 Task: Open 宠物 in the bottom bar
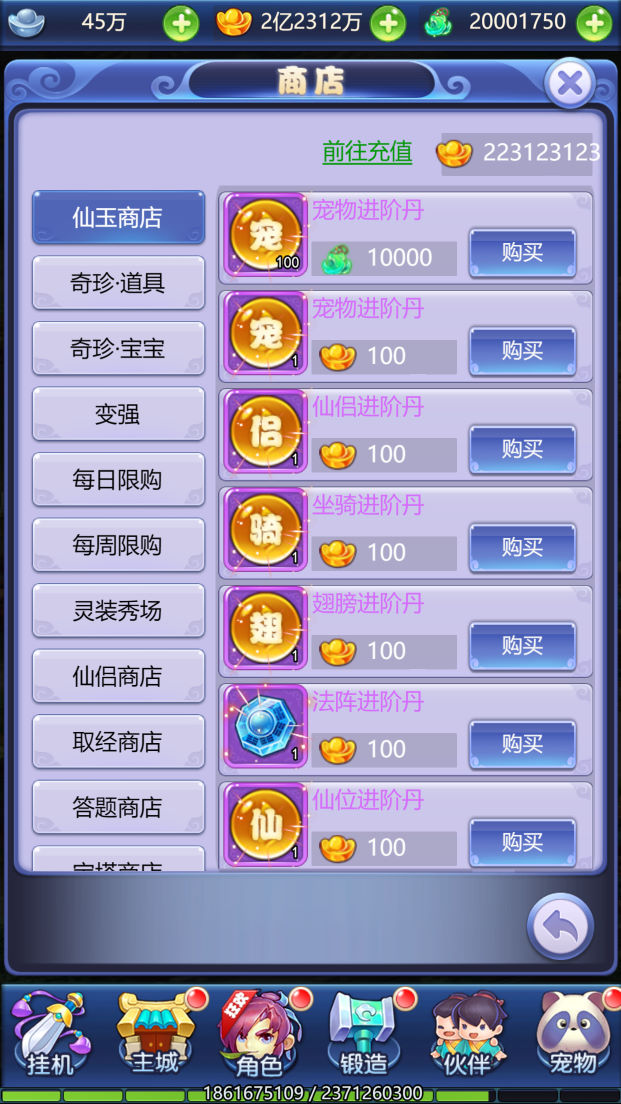572,1032
